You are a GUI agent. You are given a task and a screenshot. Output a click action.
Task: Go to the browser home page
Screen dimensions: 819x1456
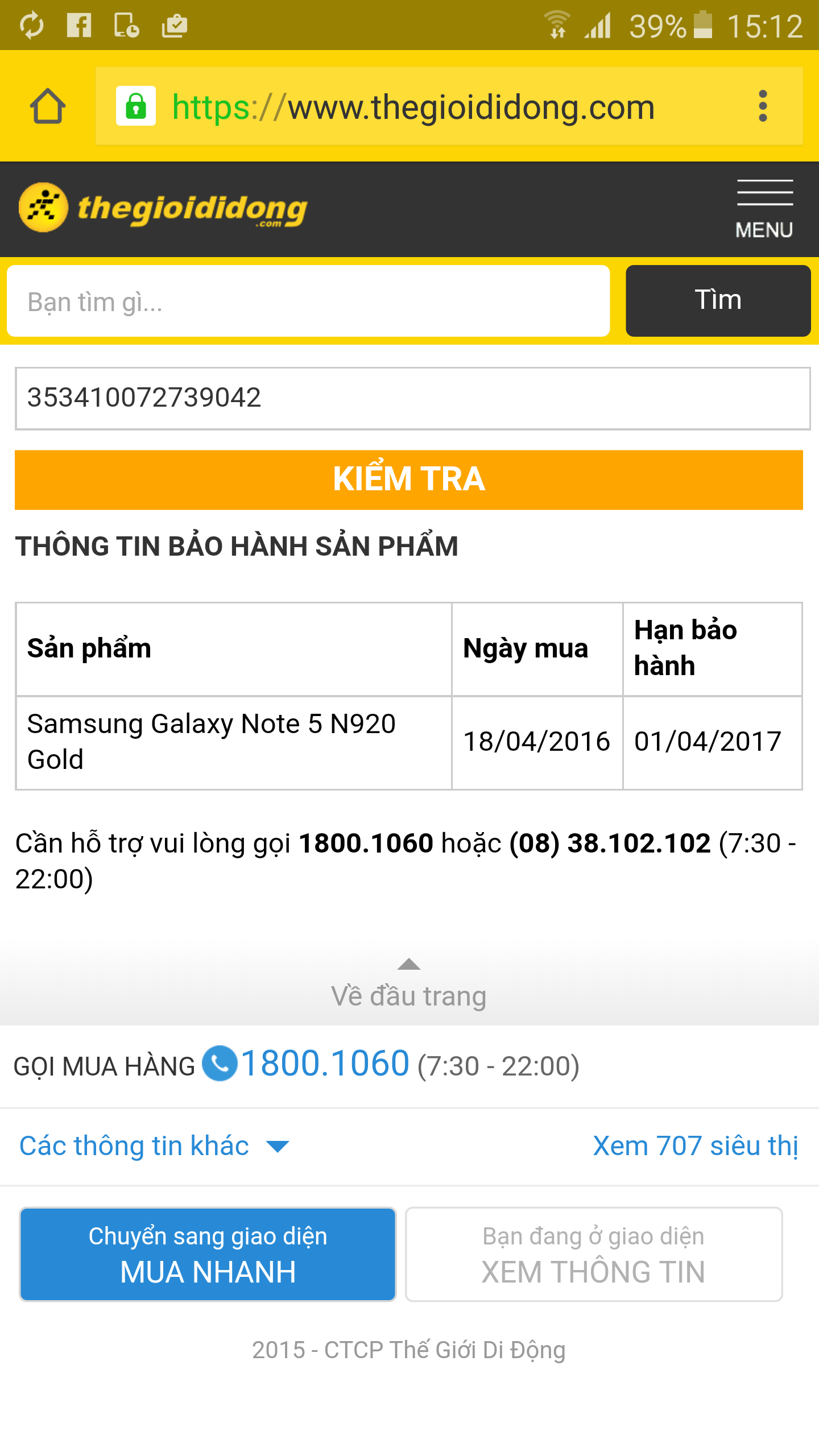(x=48, y=106)
